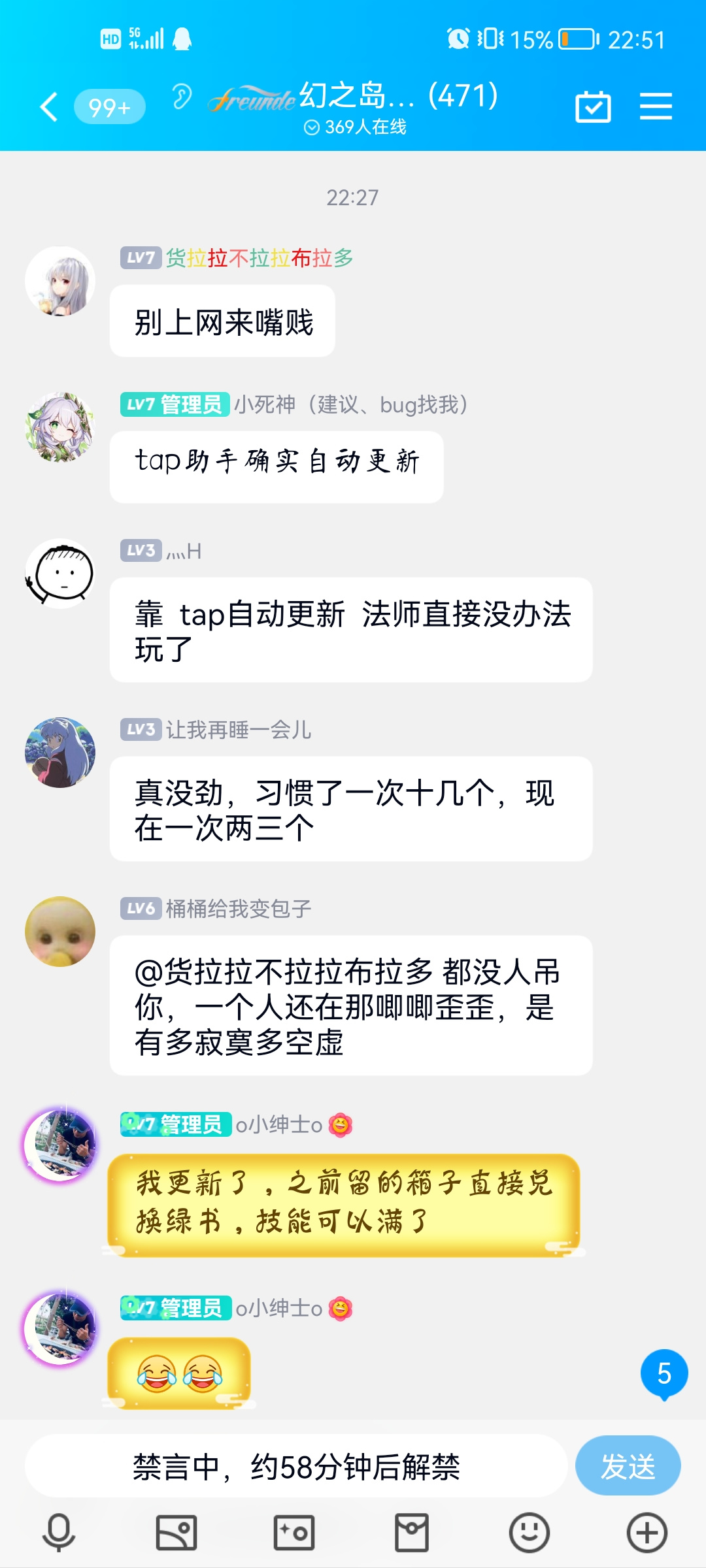Open group settings via the hamburger icon
This screenshot has height=1568, width=706.
(x=657, y=105)
